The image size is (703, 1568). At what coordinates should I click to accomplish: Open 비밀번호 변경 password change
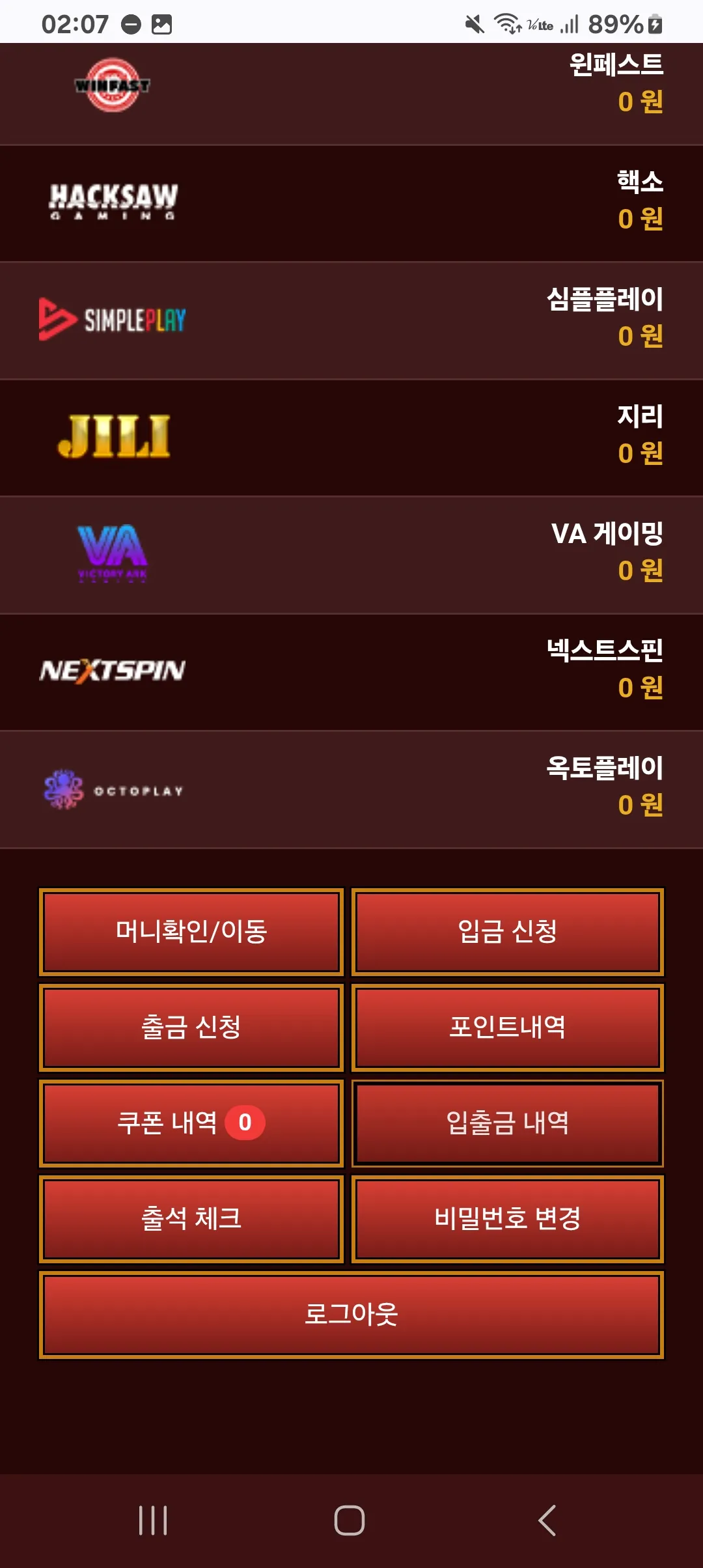(508, 1219)
